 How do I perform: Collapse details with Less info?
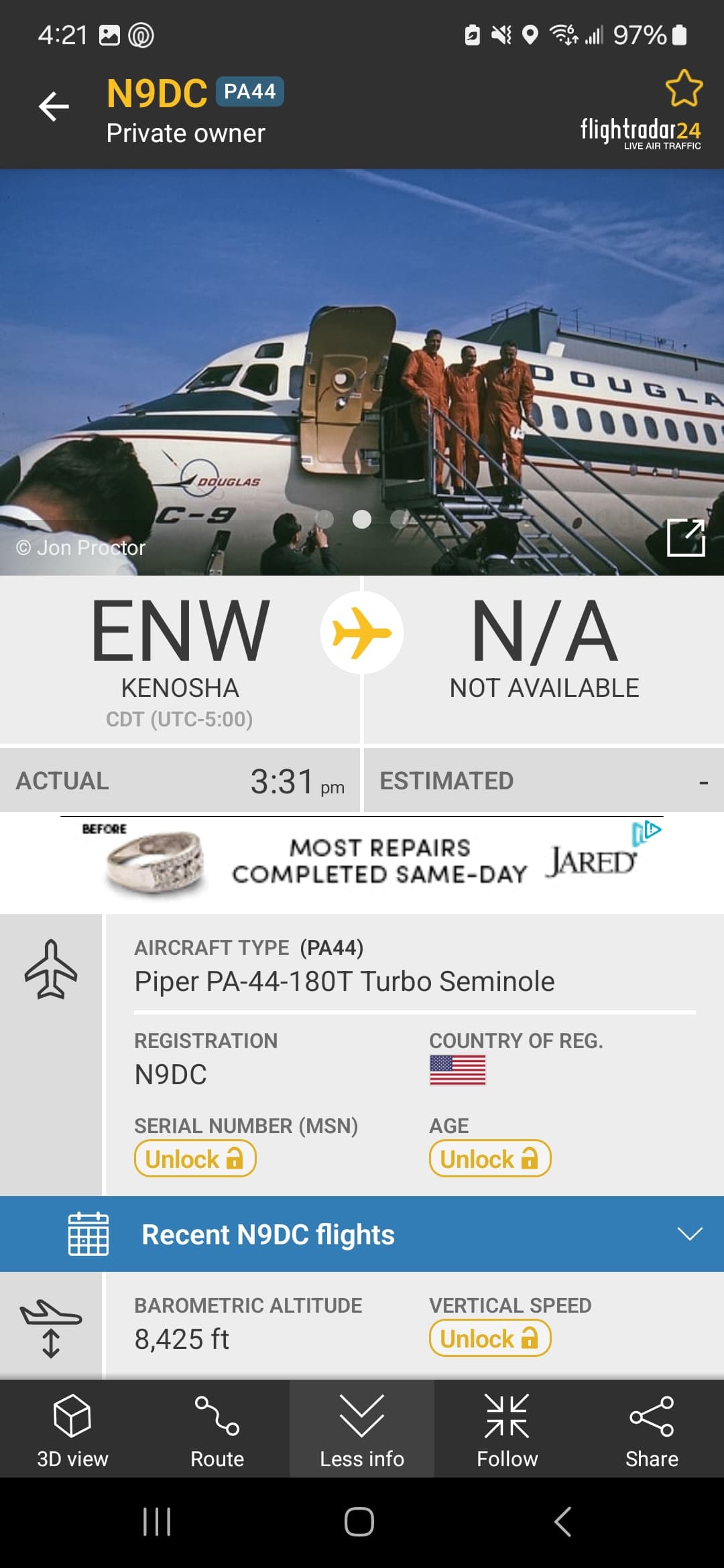(362, 1429)
